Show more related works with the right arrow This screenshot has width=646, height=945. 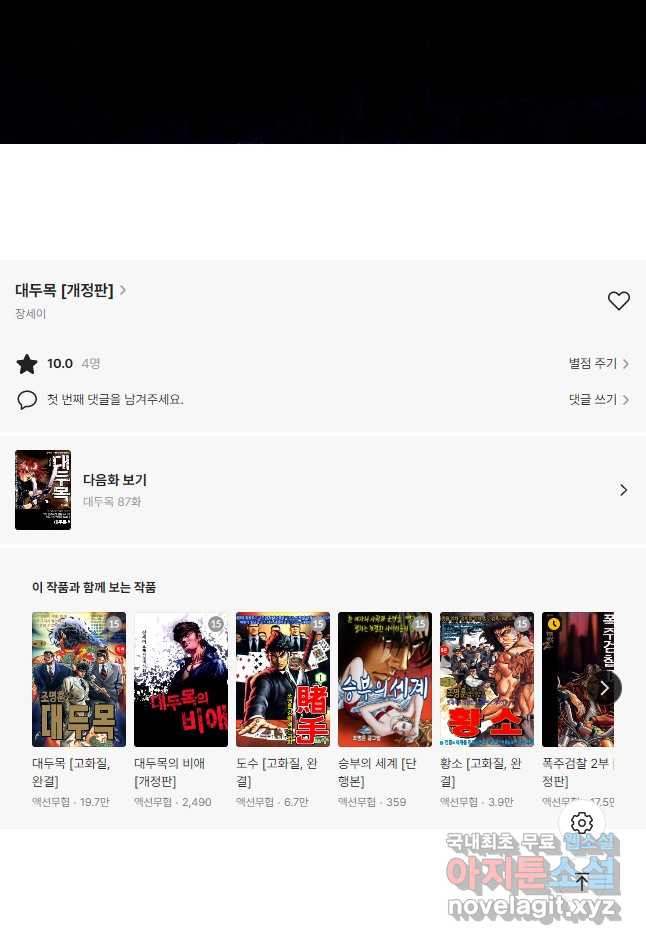pos(604,688)
